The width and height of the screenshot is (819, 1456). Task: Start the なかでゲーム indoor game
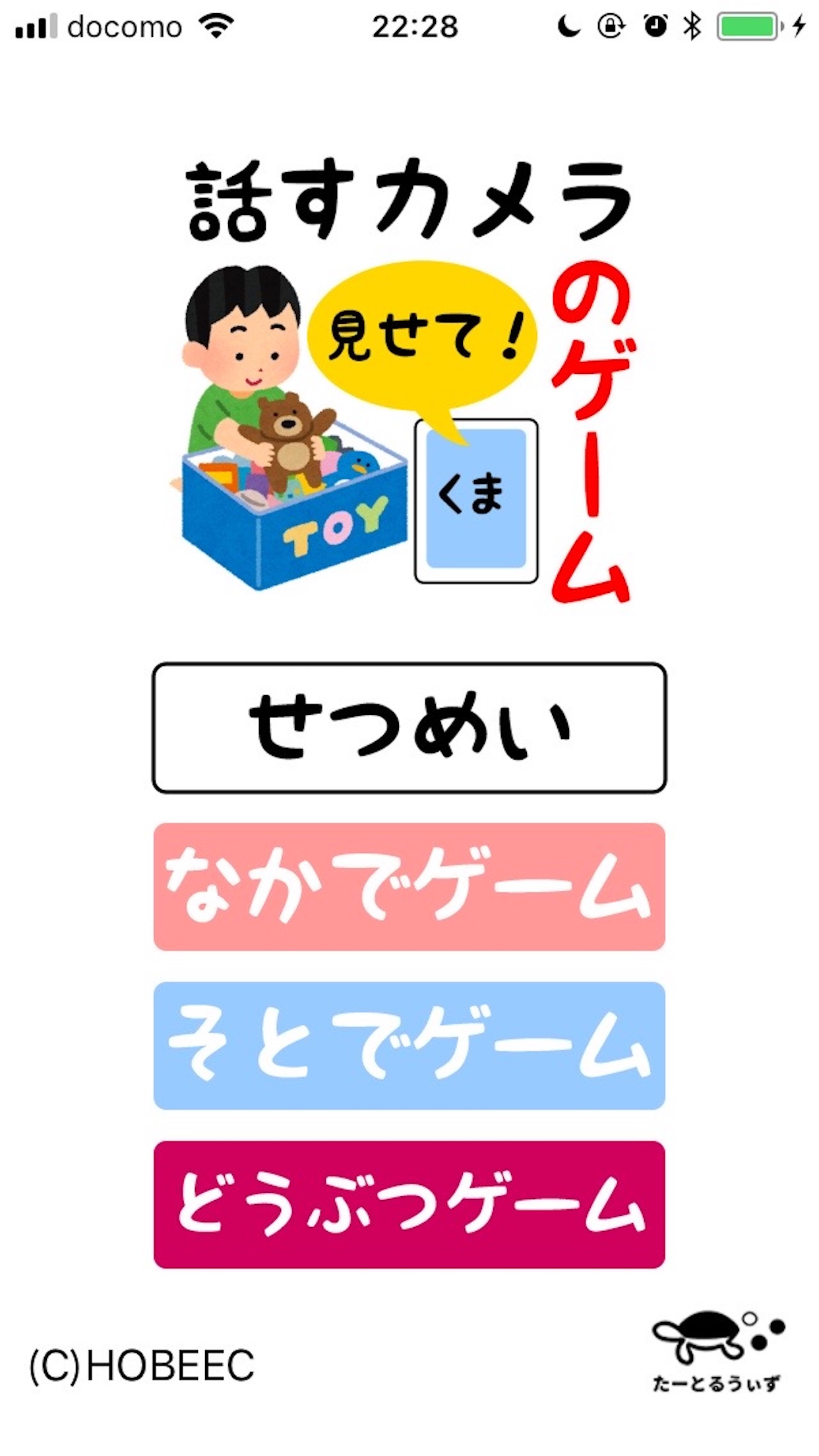pos(409,887)
